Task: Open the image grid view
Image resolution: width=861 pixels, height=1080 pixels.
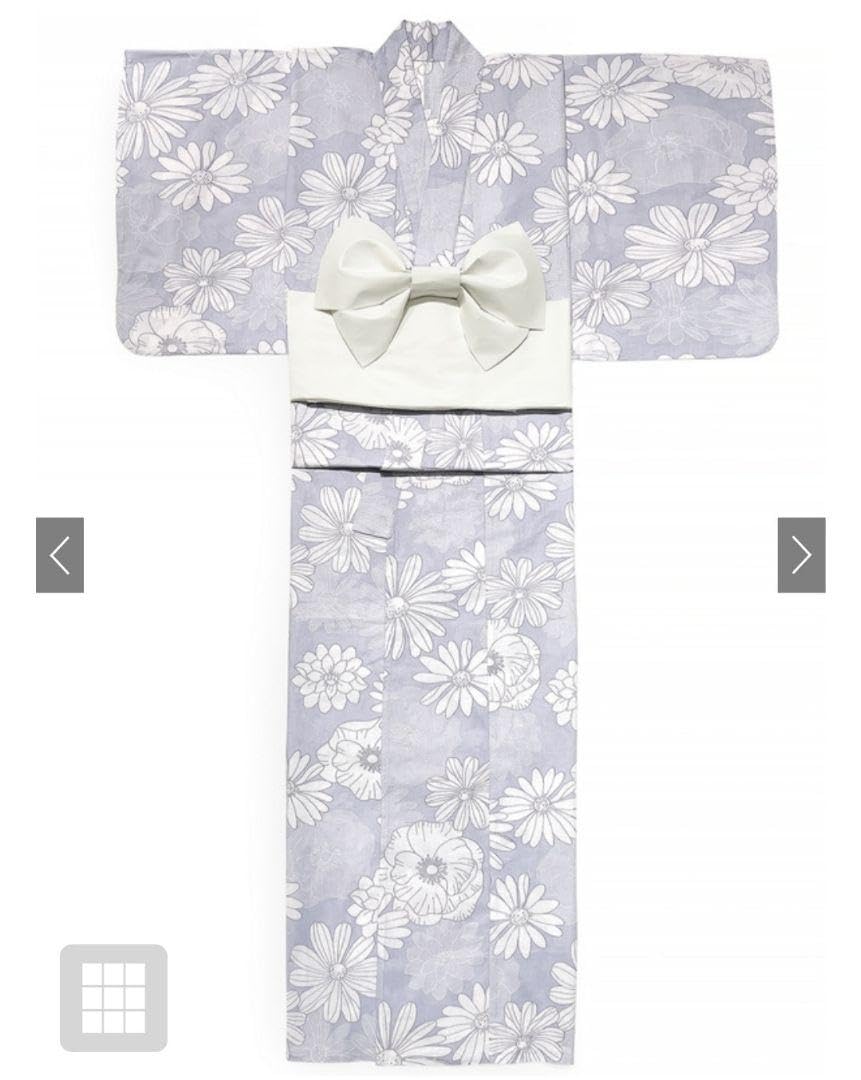Action: pyautogui.click(x=113, y=997)
